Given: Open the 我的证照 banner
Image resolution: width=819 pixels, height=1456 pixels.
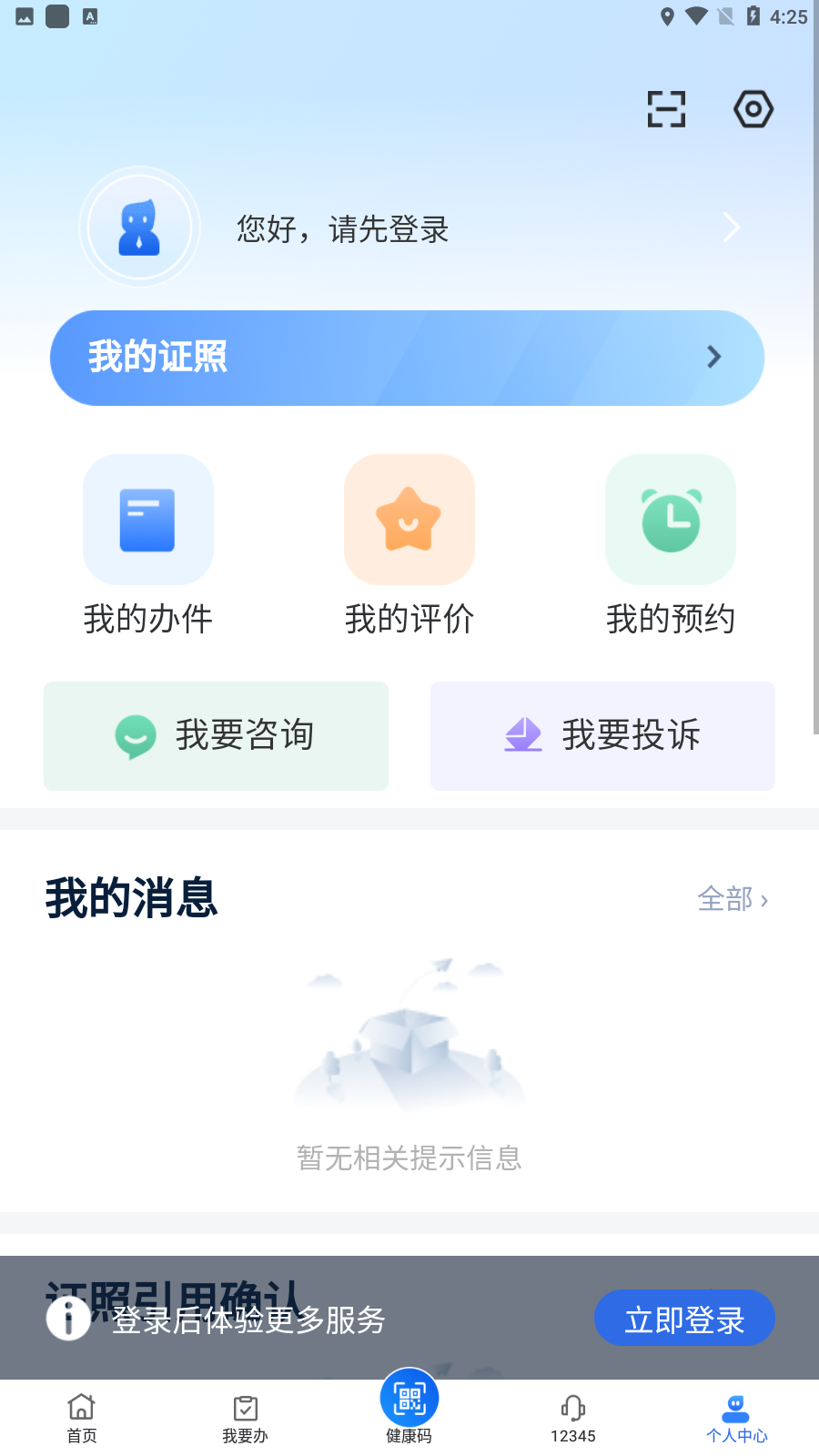Looking at the screenshot, I should [407, 358].
